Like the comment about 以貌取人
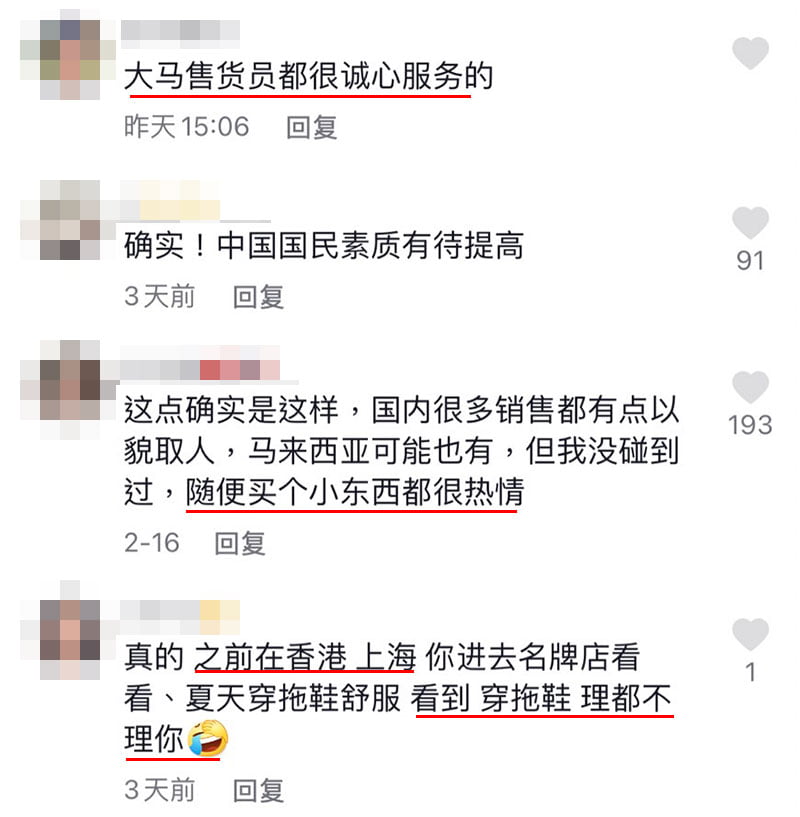800x817 pixels. point(750,387)
